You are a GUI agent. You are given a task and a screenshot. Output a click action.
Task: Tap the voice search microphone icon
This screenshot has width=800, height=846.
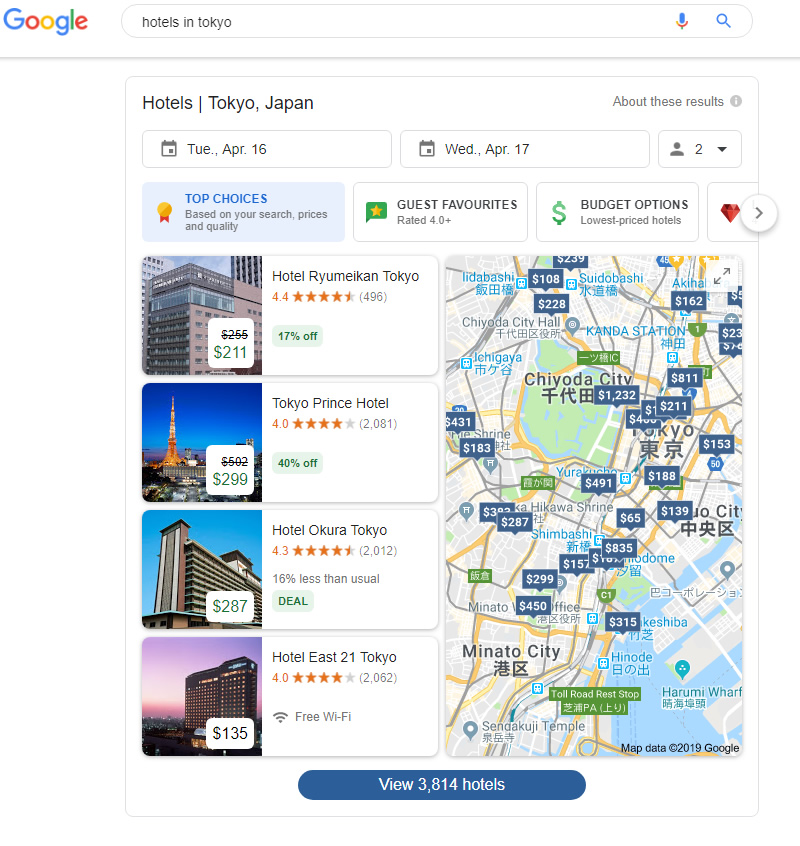682,21
